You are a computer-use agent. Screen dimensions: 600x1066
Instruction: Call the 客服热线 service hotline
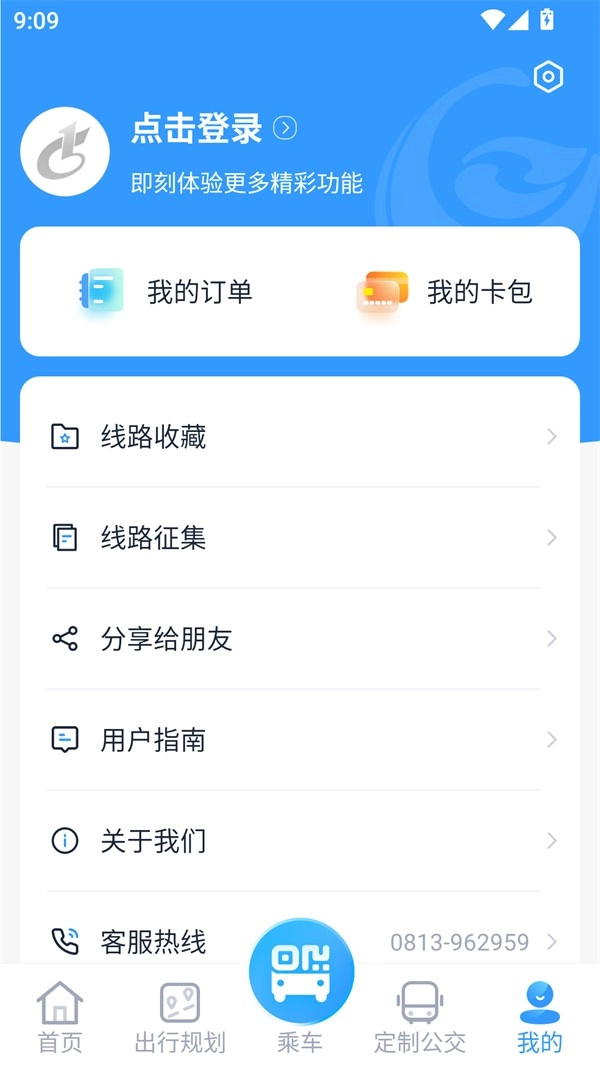pyautogui.click(x=300, y=941)
